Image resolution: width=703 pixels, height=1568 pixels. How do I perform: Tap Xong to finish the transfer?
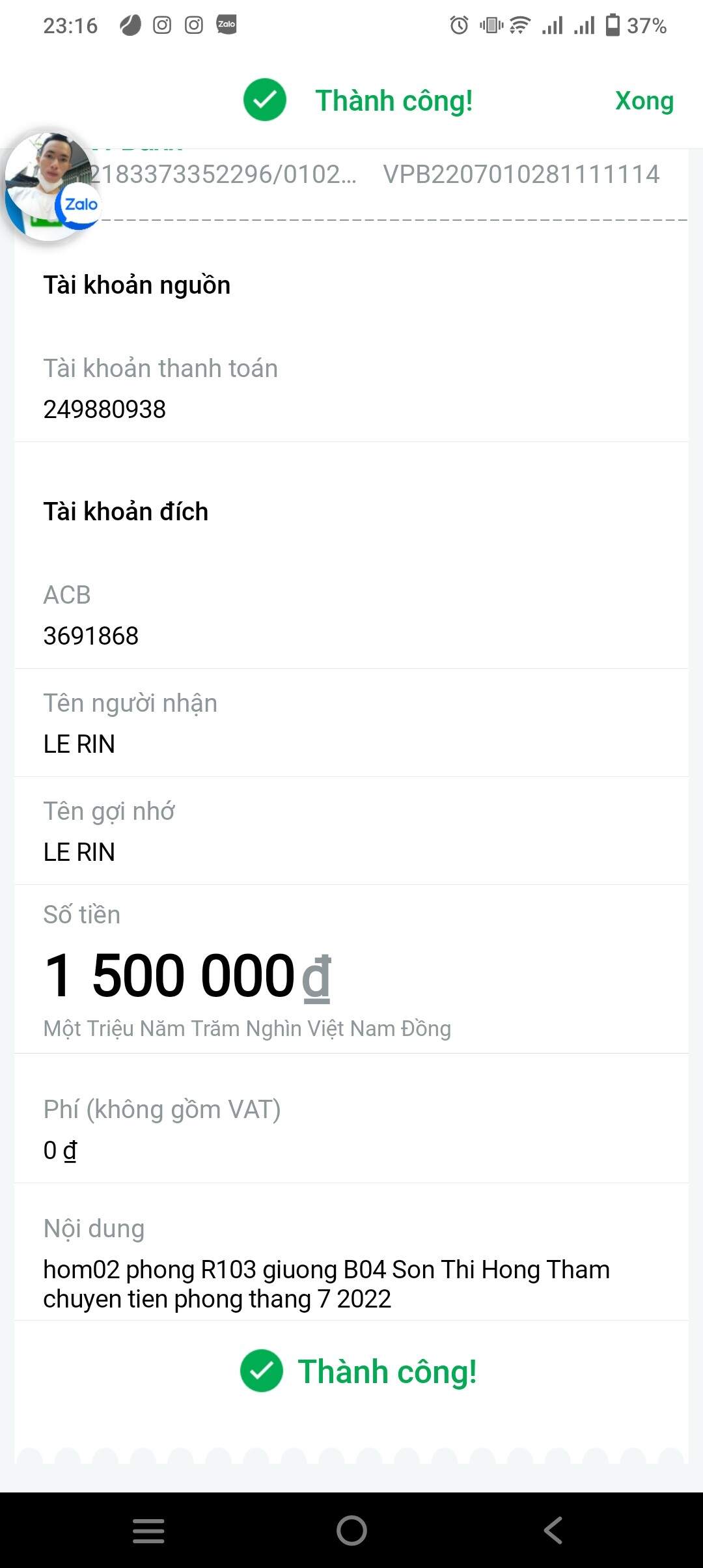pyautogui.click(x=644, y=101)
